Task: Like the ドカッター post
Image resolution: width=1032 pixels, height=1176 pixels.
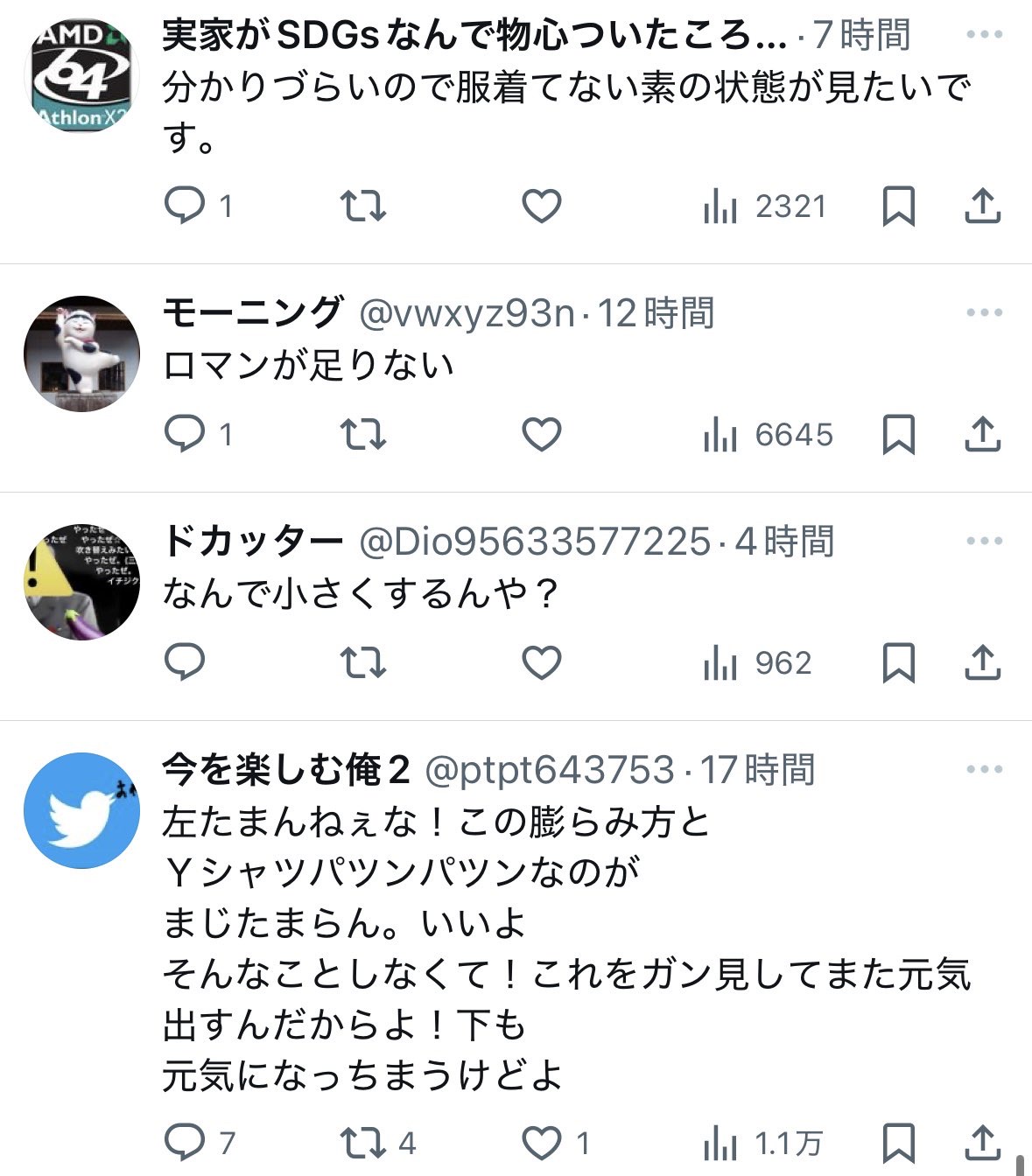Action: tap(541, 662)
